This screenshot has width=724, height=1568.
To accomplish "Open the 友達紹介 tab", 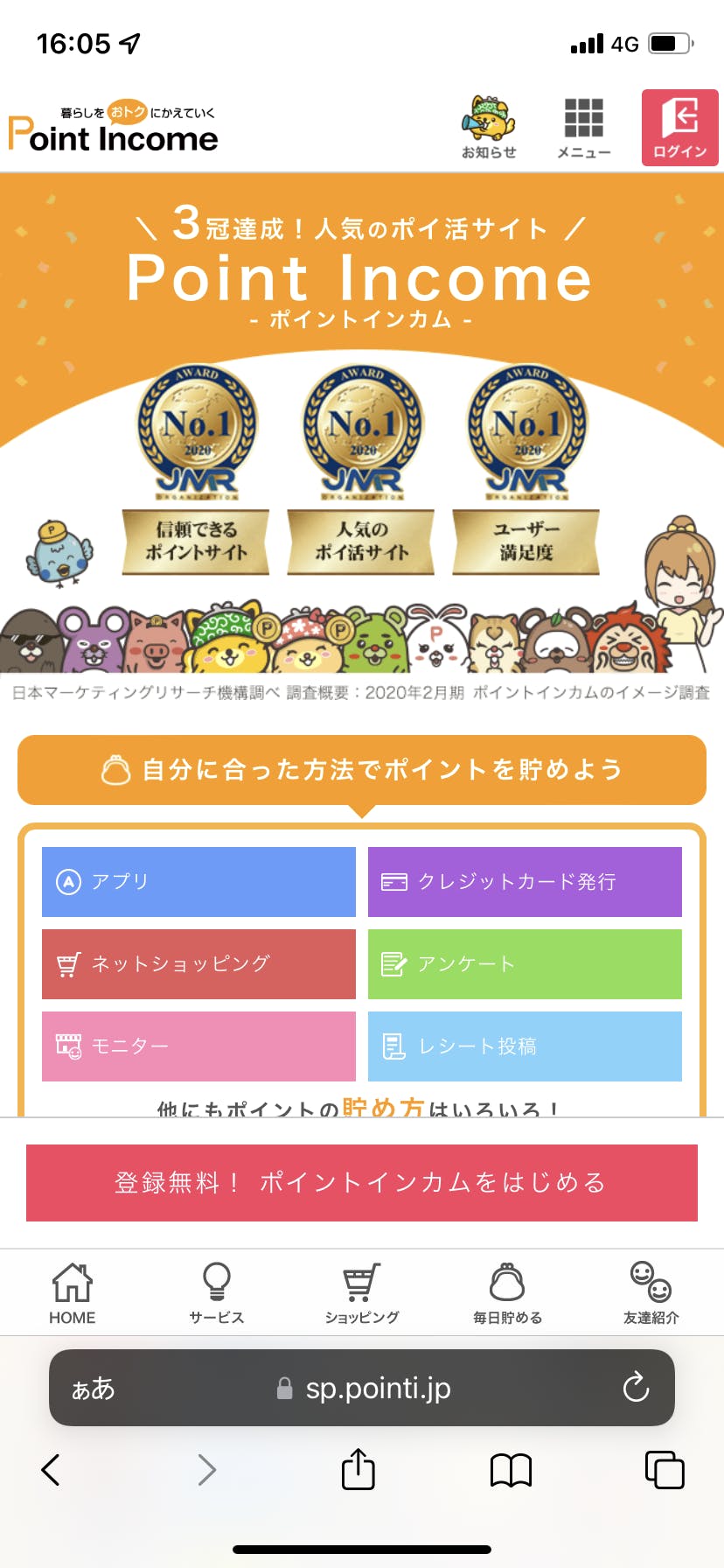I will coord(651,1293).
